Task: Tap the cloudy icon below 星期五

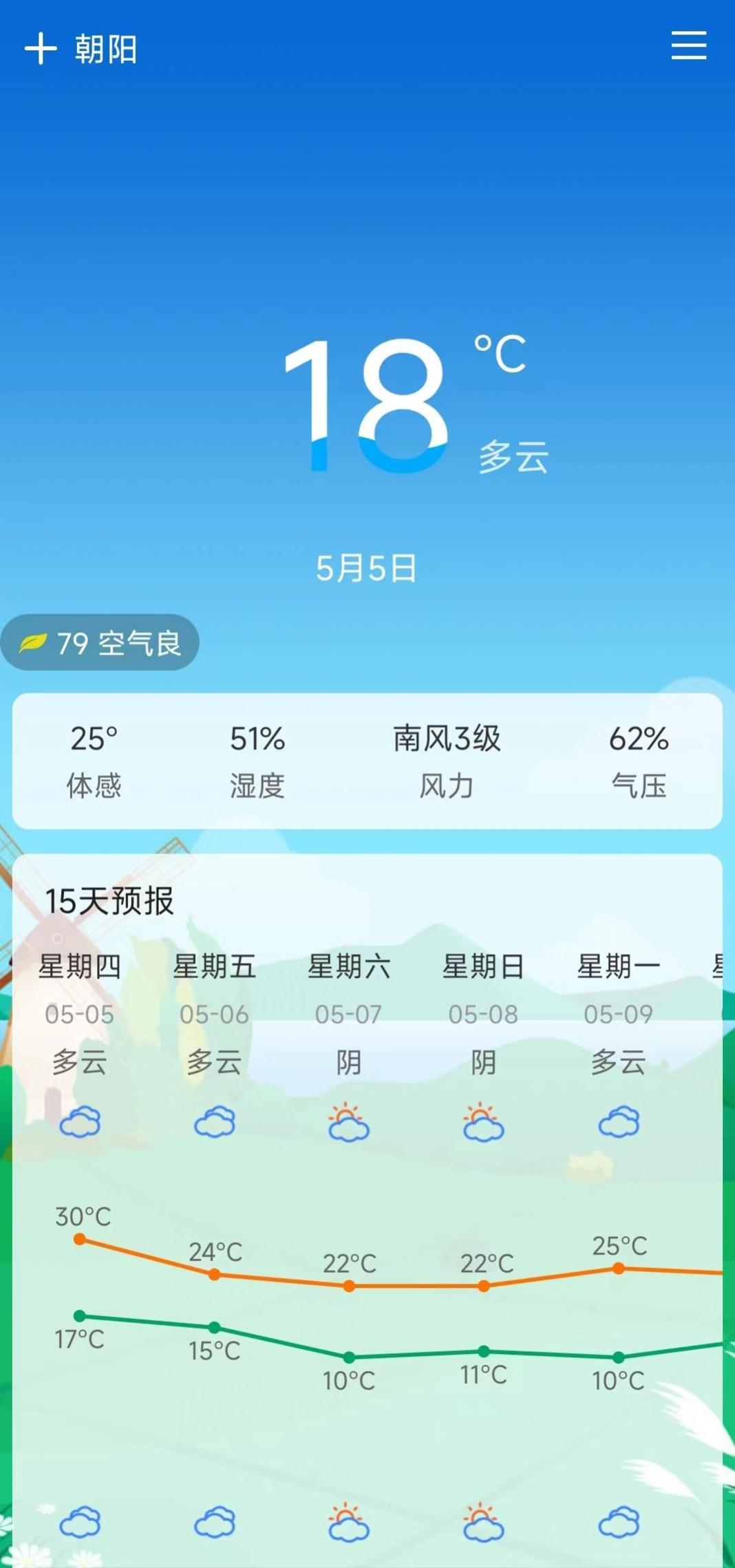Action: tap(215, 1122)
